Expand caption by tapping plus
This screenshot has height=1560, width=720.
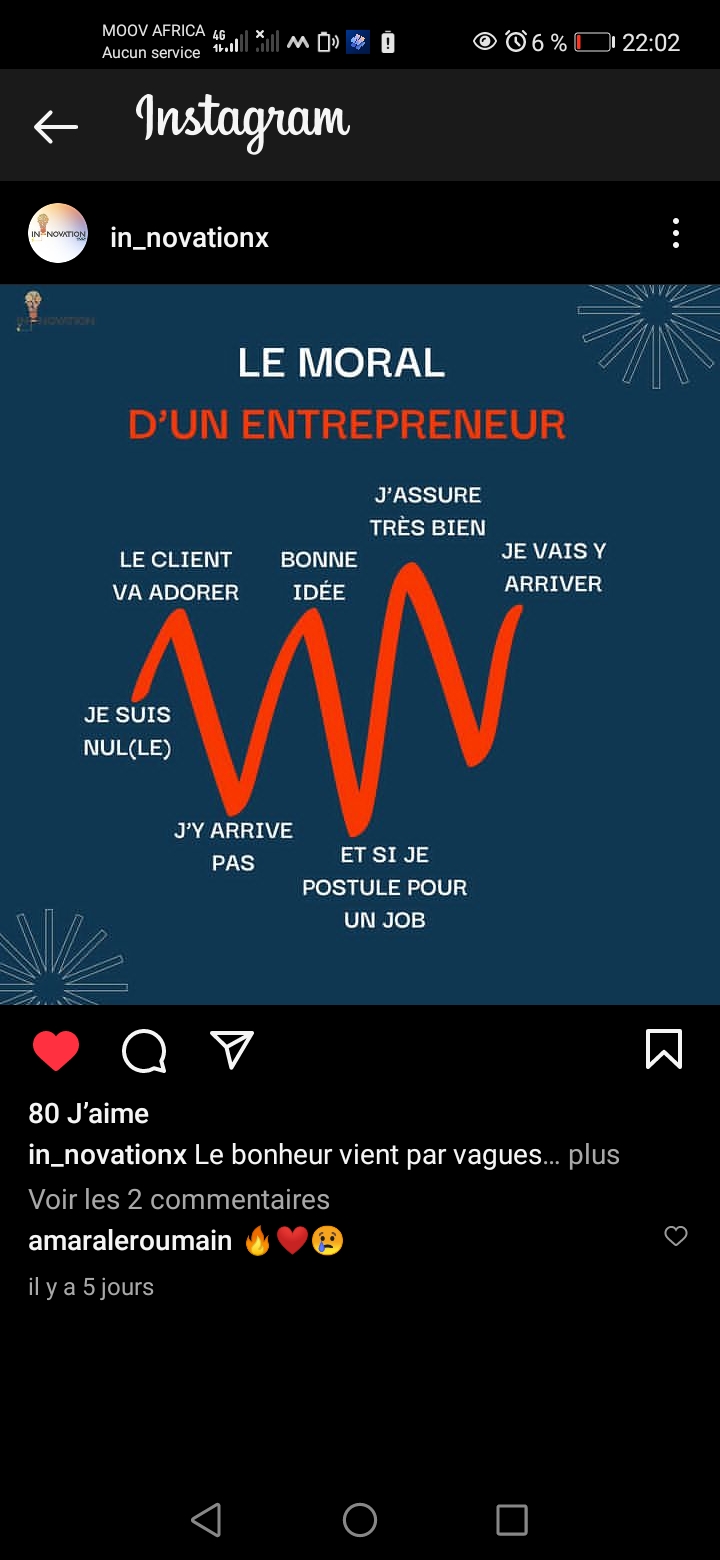(x=594, y=1155)
